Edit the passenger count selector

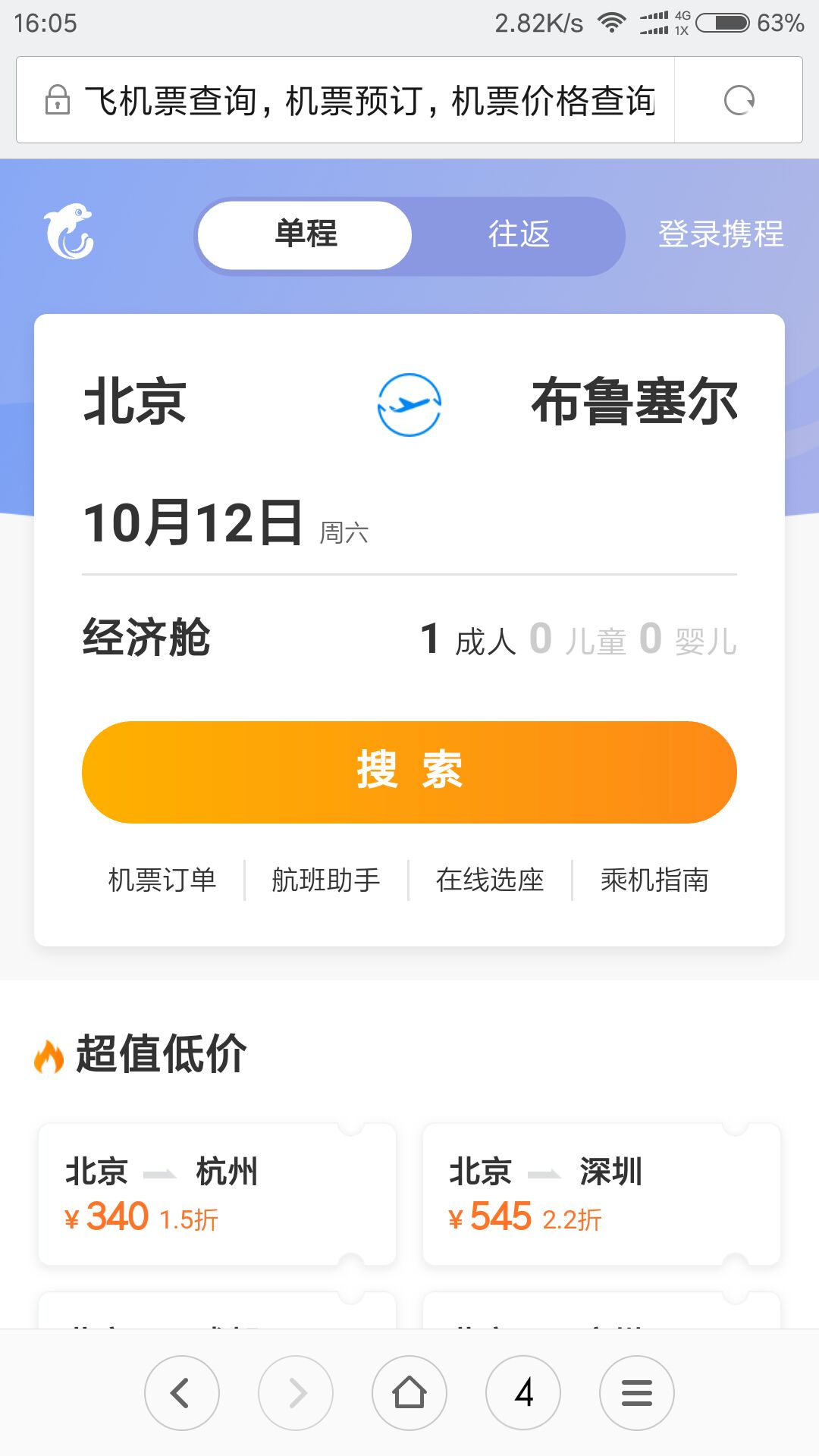[578, 639]
